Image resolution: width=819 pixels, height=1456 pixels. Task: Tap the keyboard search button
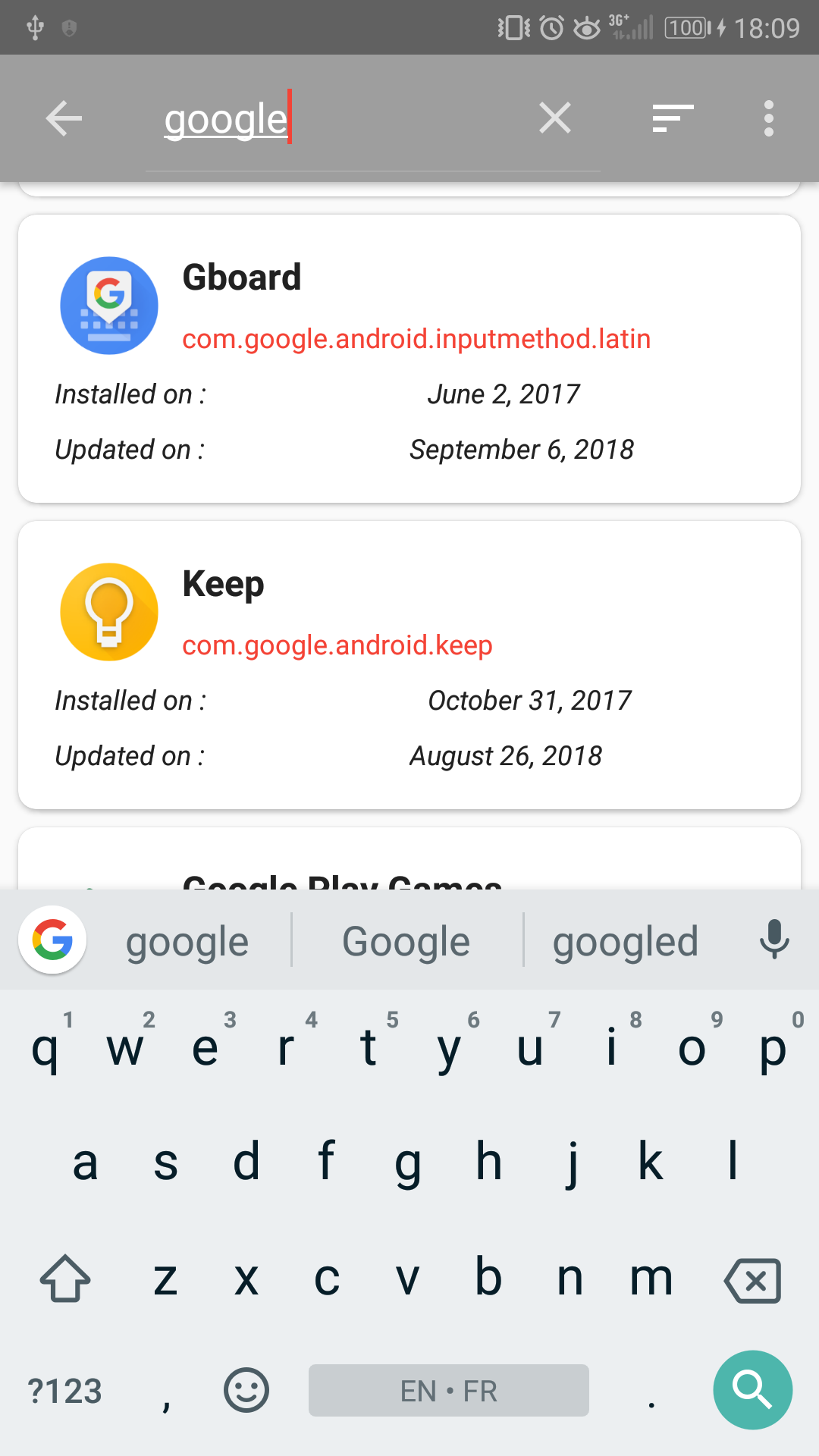753,1390
